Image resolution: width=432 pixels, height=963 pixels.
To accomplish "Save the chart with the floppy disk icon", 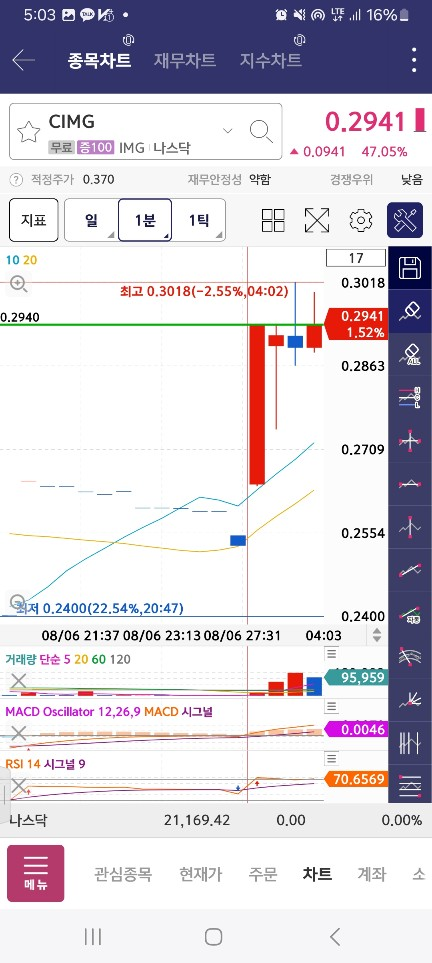I will tap(410, 268).
